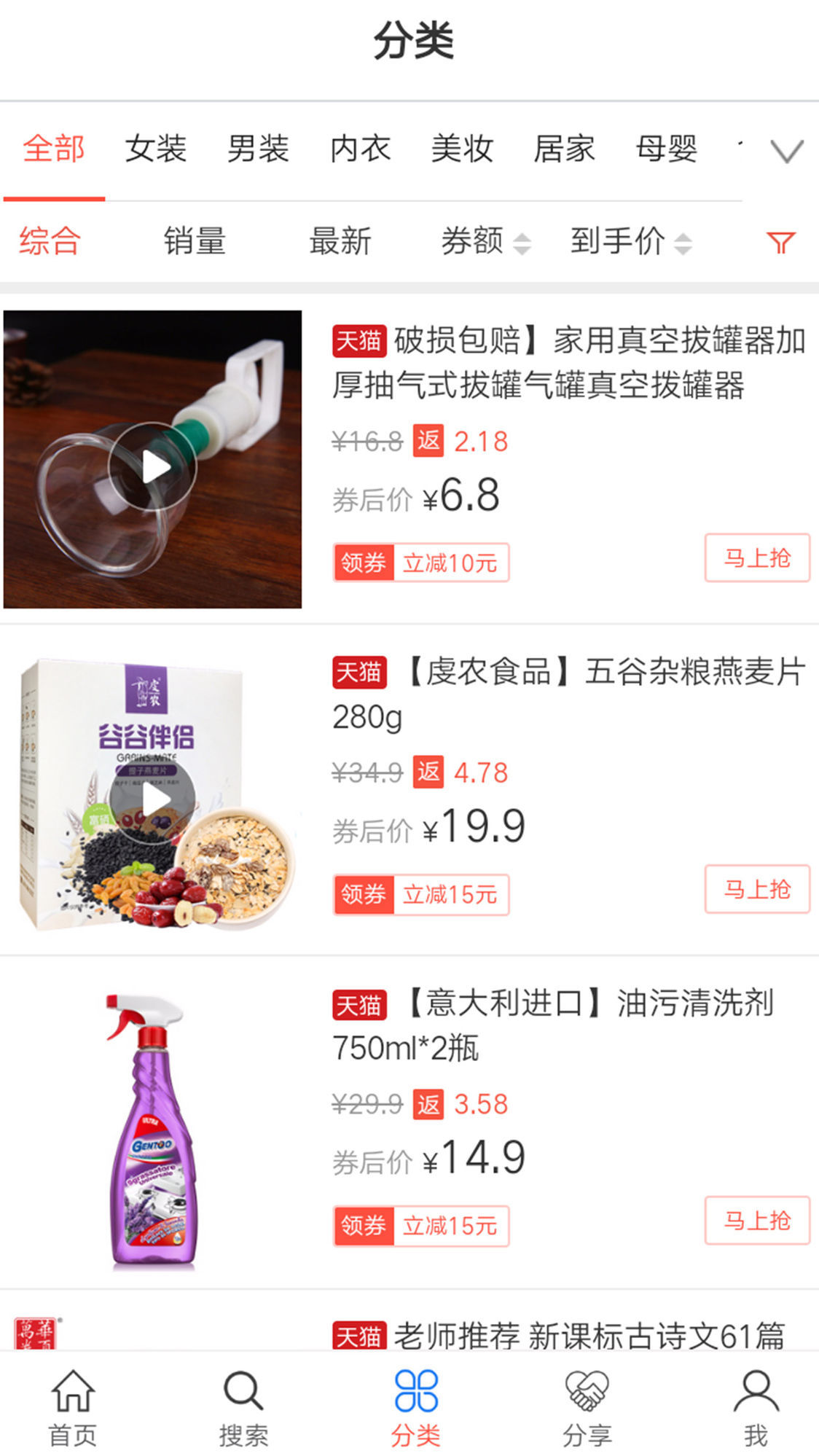Claim the 立减10元 coupon on 真空拔罐器
The height and width of the screenshot is (1456, 819).
pos(421,563)
